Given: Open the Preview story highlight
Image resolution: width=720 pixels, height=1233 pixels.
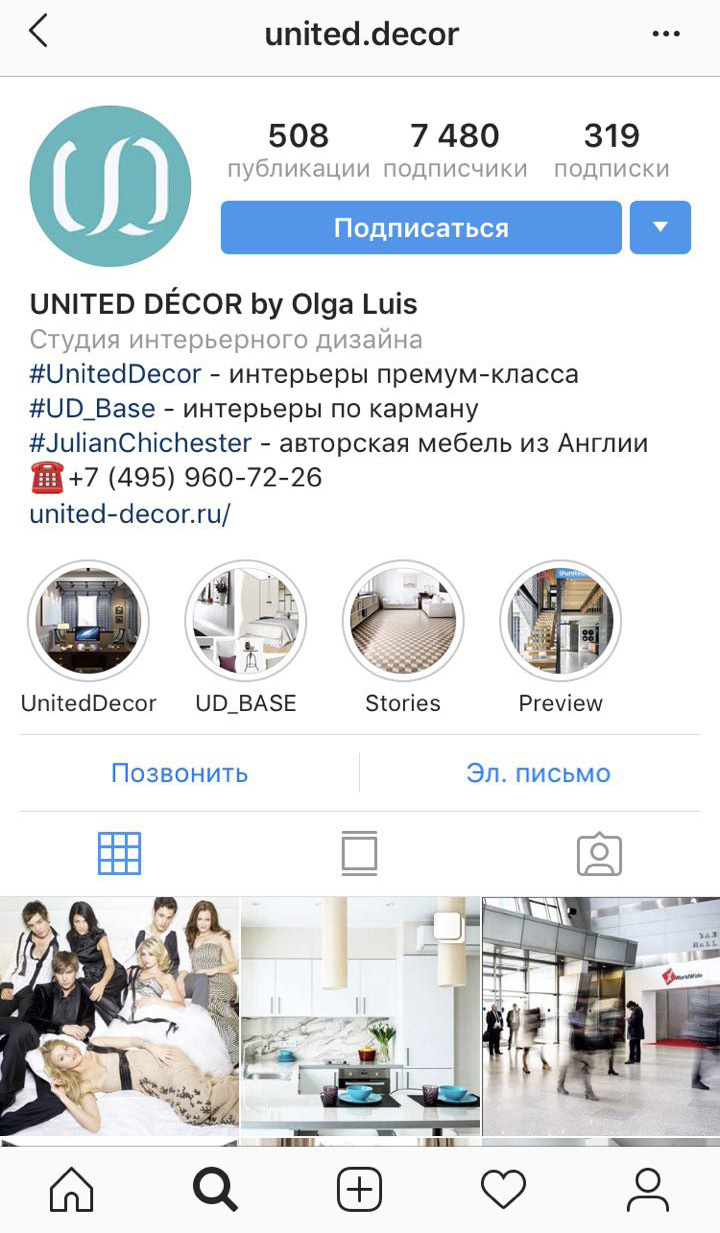Looking at the screenshot, I should pos(560,620).
